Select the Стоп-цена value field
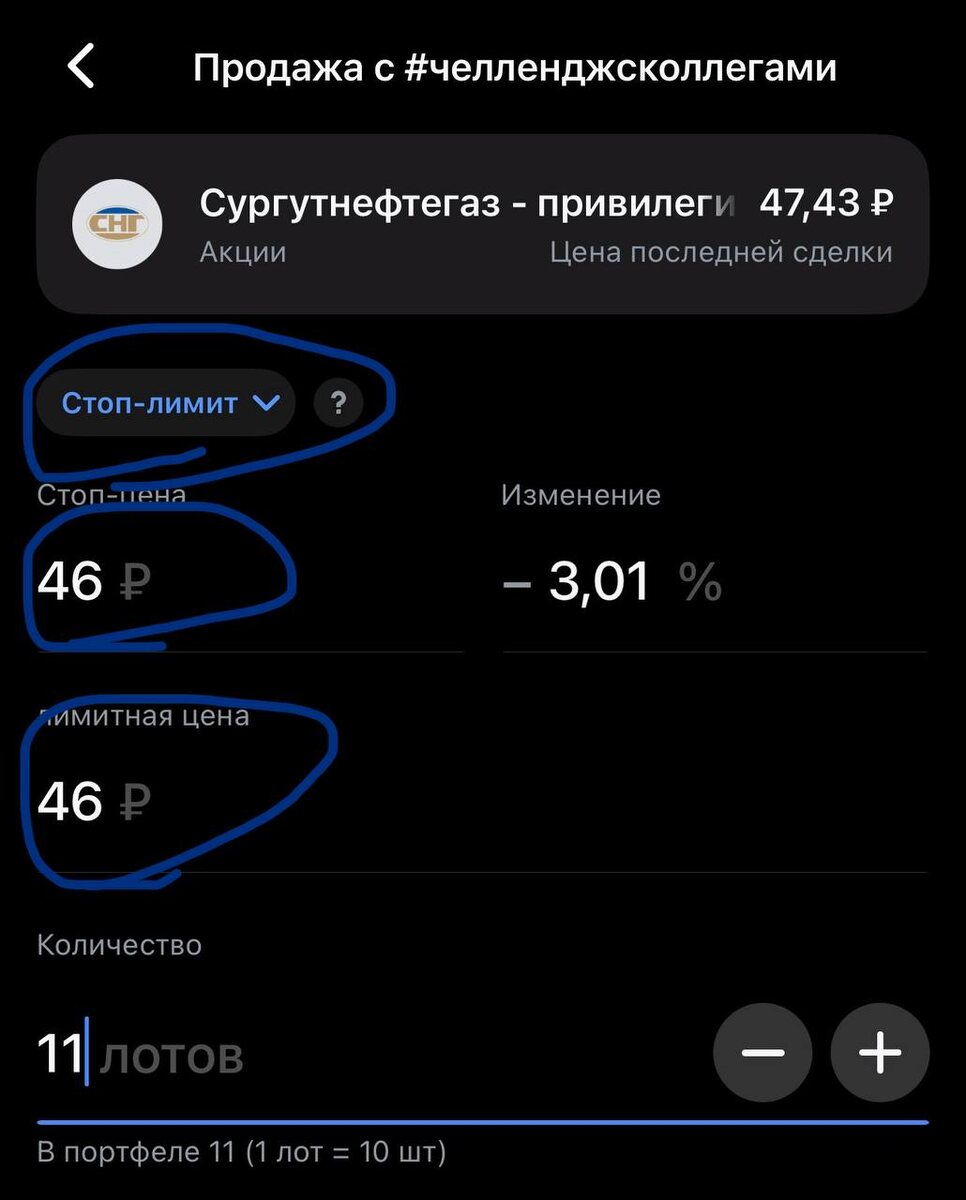 (68, 582)
